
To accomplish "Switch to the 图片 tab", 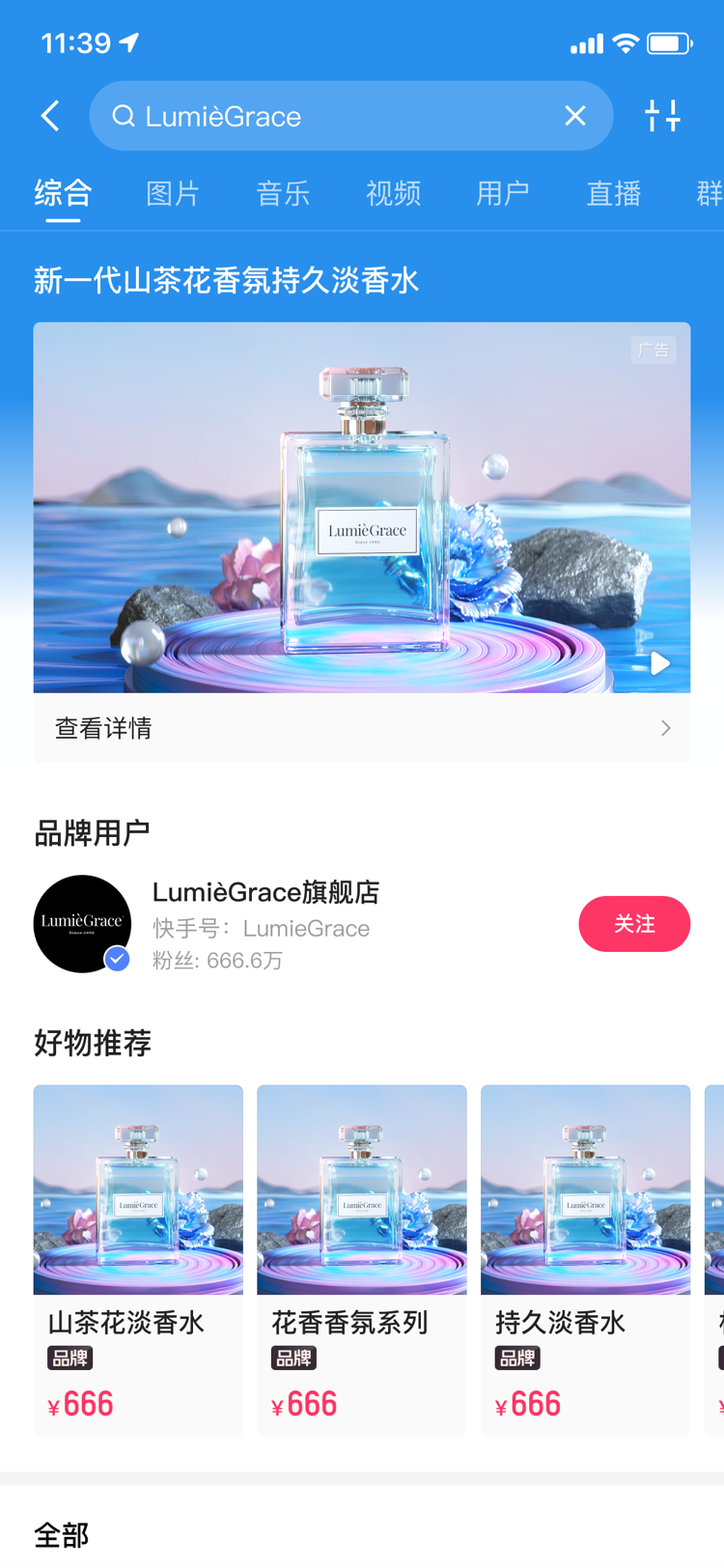I will 173,193.
